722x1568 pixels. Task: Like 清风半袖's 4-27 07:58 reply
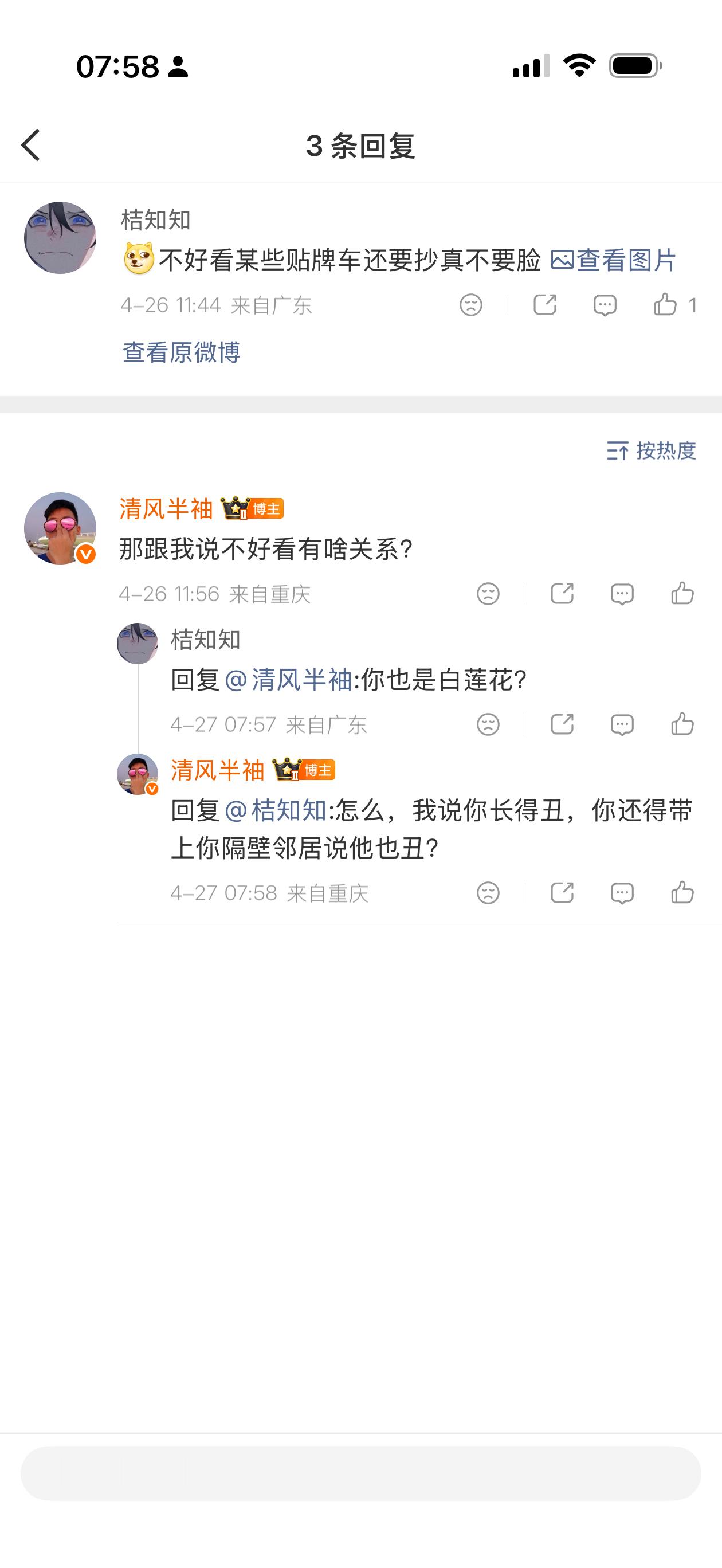click(x=684, y=892)
